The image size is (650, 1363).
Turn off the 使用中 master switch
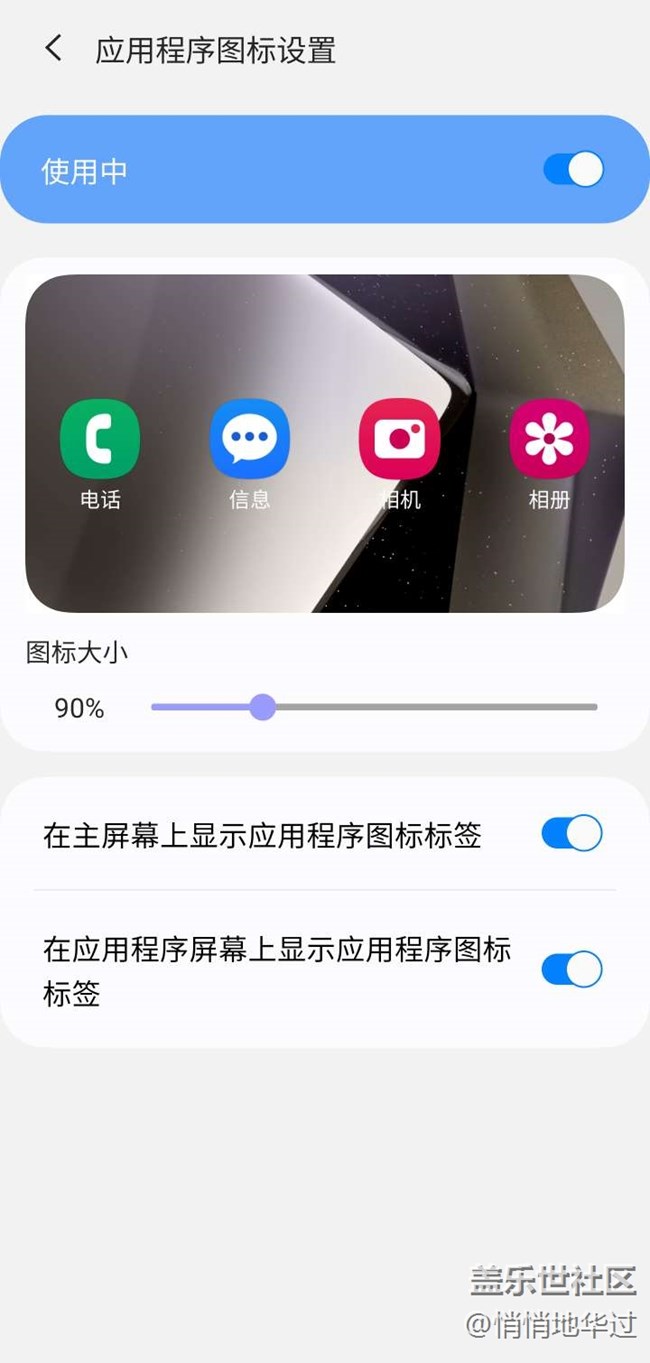[x=573, y=170]
